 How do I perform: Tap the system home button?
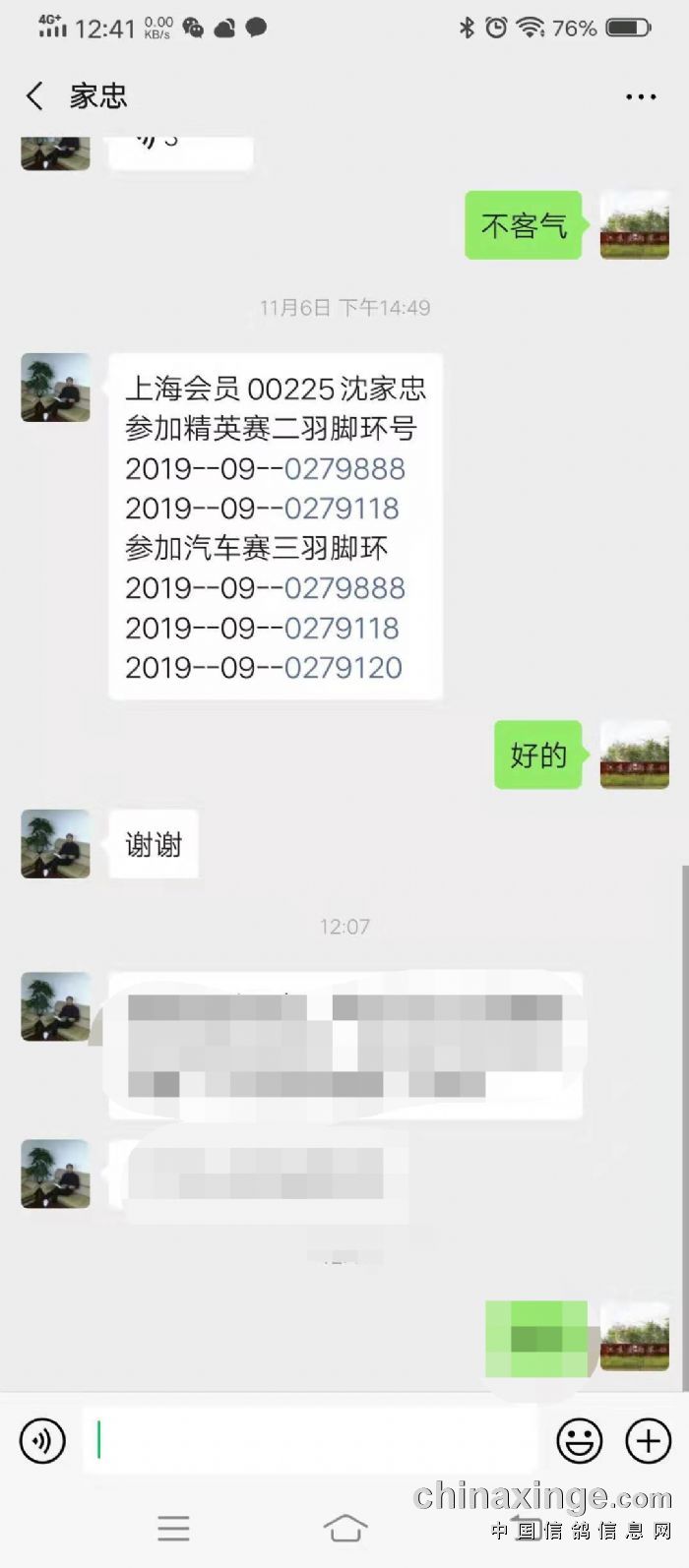coord(344,1528)
